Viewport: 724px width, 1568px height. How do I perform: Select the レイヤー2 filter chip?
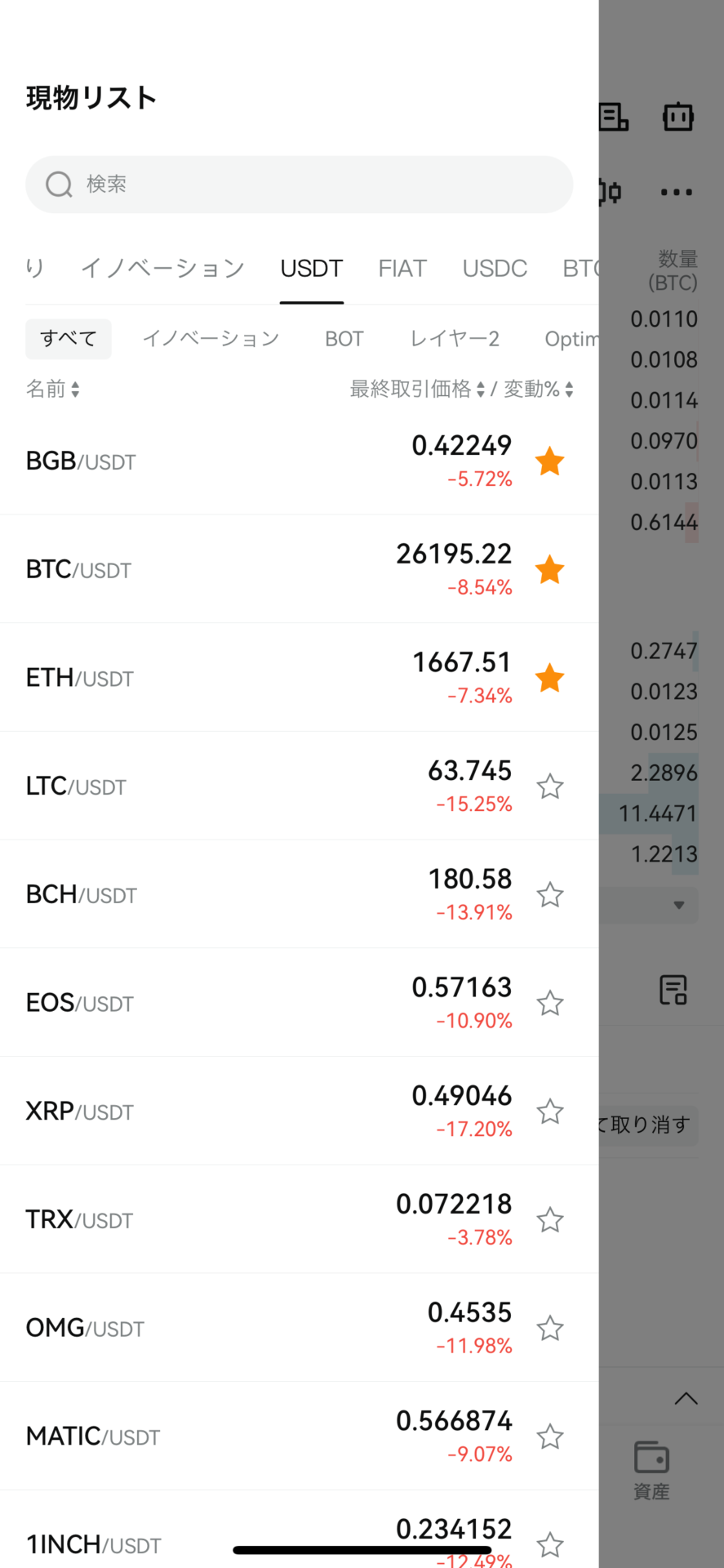tap(455, 339)
